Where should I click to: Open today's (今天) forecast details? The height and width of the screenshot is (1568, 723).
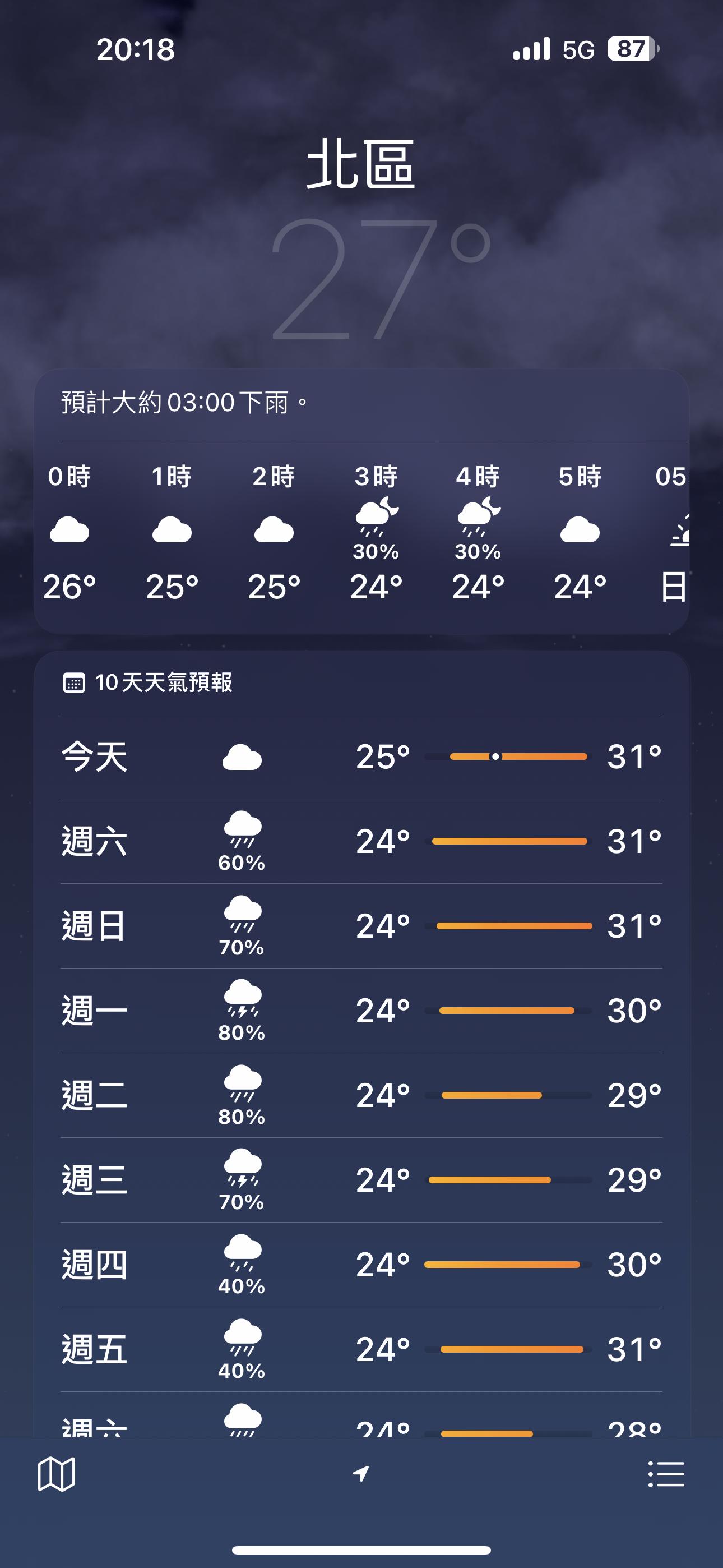361,757
